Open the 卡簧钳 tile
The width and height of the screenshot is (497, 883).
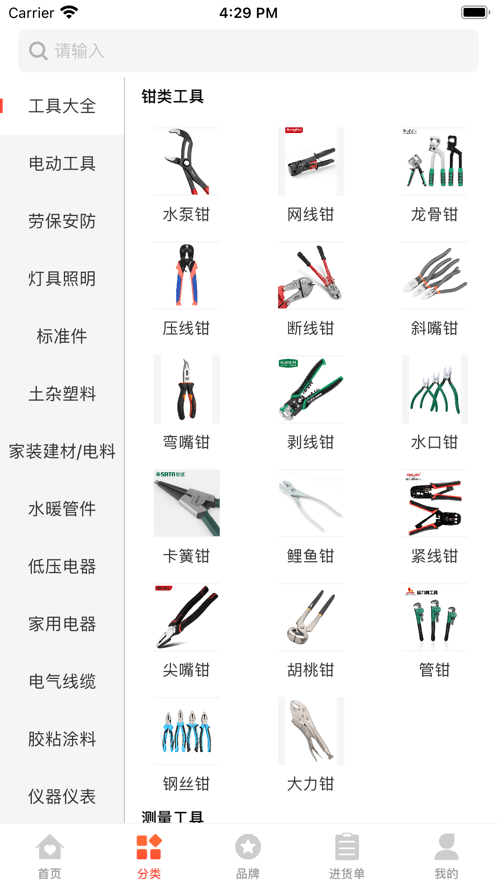(x=186, y=517)
